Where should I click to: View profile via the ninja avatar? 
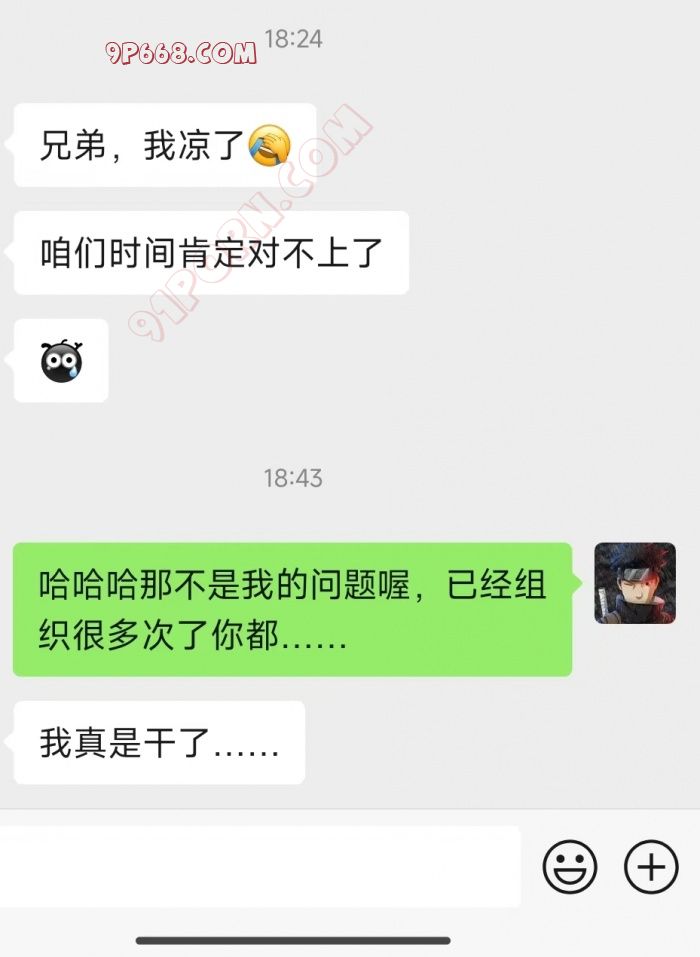coord(635,584)
